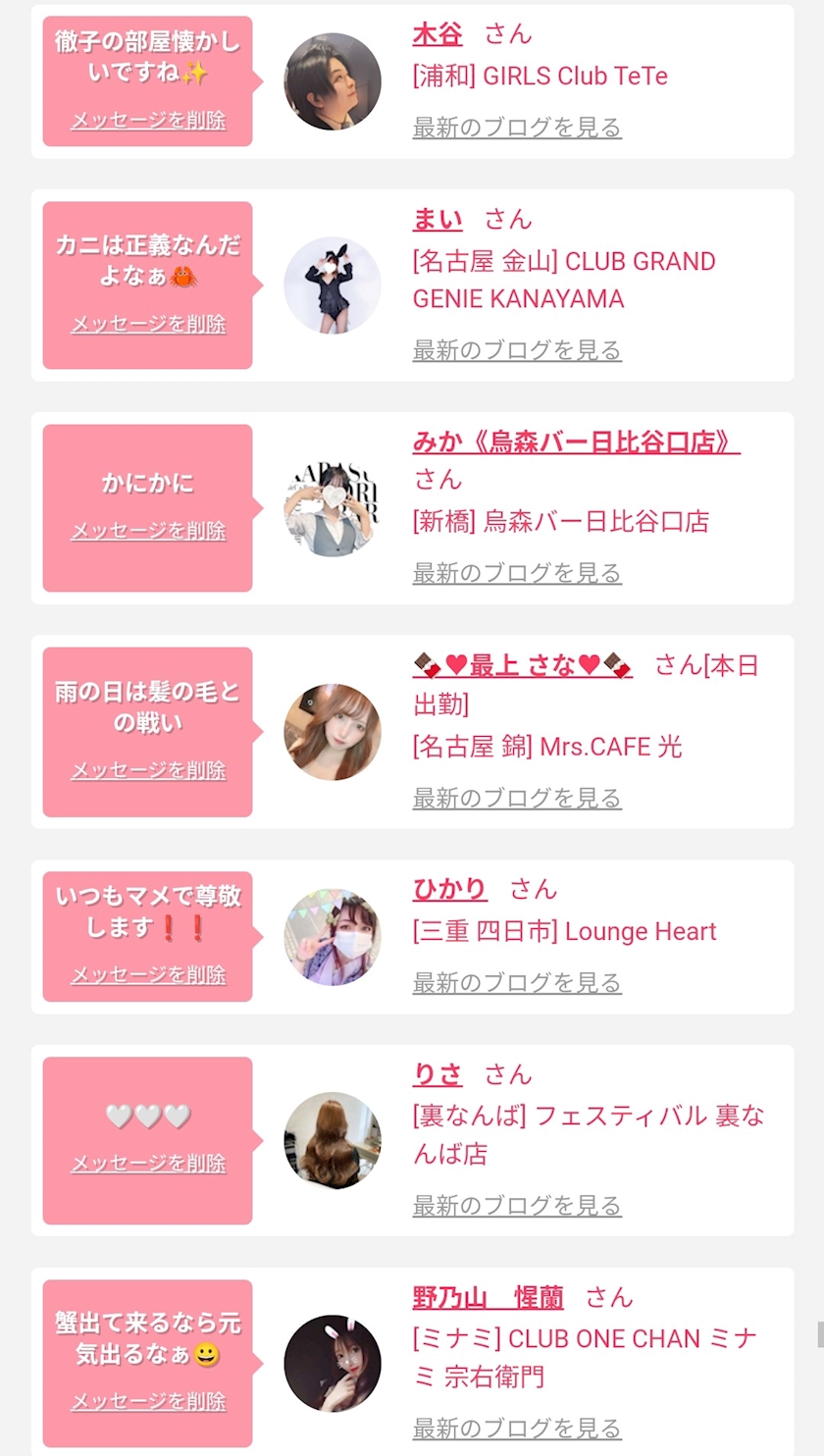View the latest blog of 野乃山 惺蘭
The height and width of the screenshot is (1456, 824).
pyautogui.click(x=517, y=1428)
